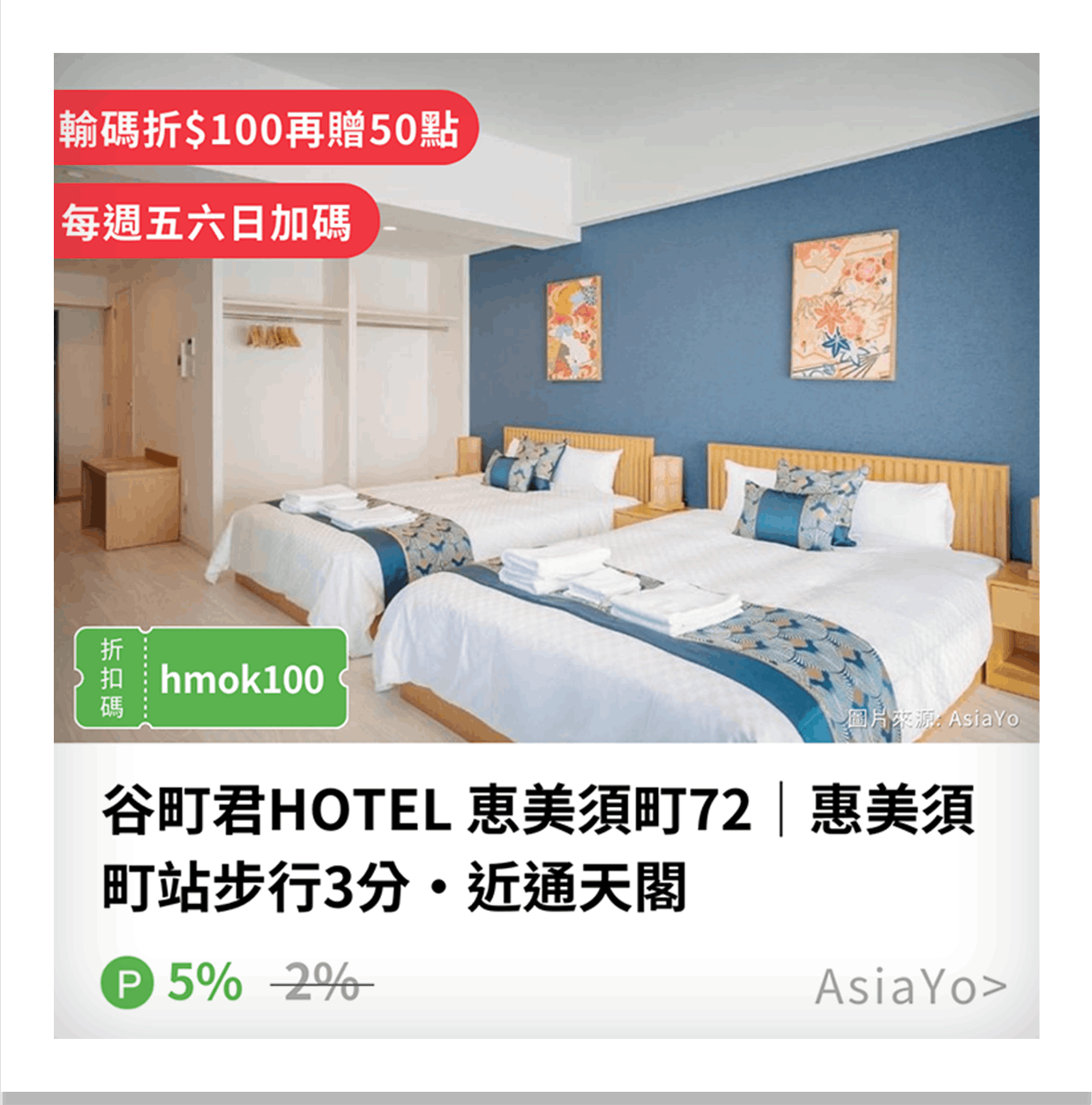The height and width of the screenshot is (1105, 1092).
Task: Open the 谷町君HOTEL 惠美須町72 hotel card
Action: [x=538, y=847]
